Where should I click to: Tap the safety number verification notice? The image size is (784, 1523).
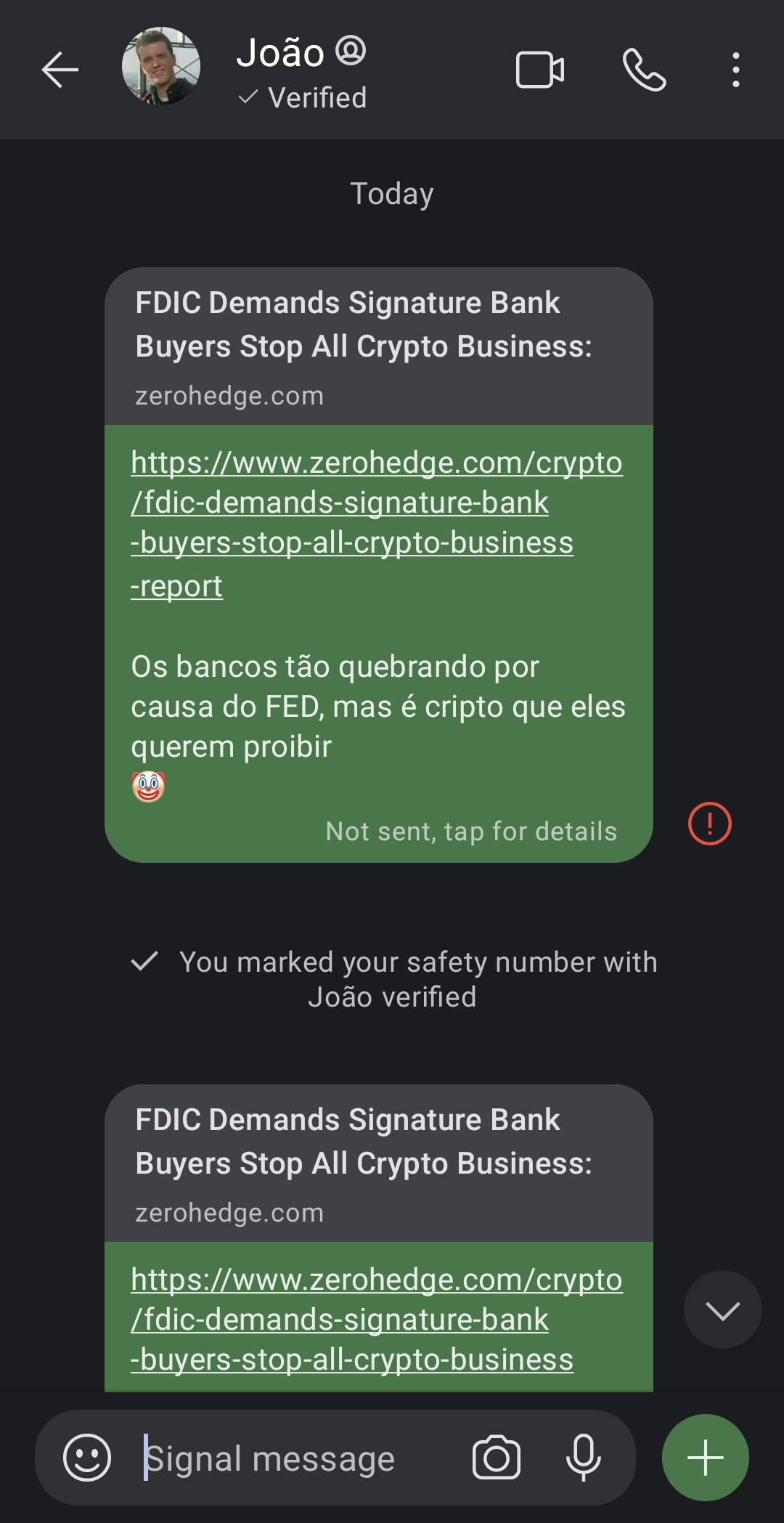pyautogui.click(x=392, y=978)
